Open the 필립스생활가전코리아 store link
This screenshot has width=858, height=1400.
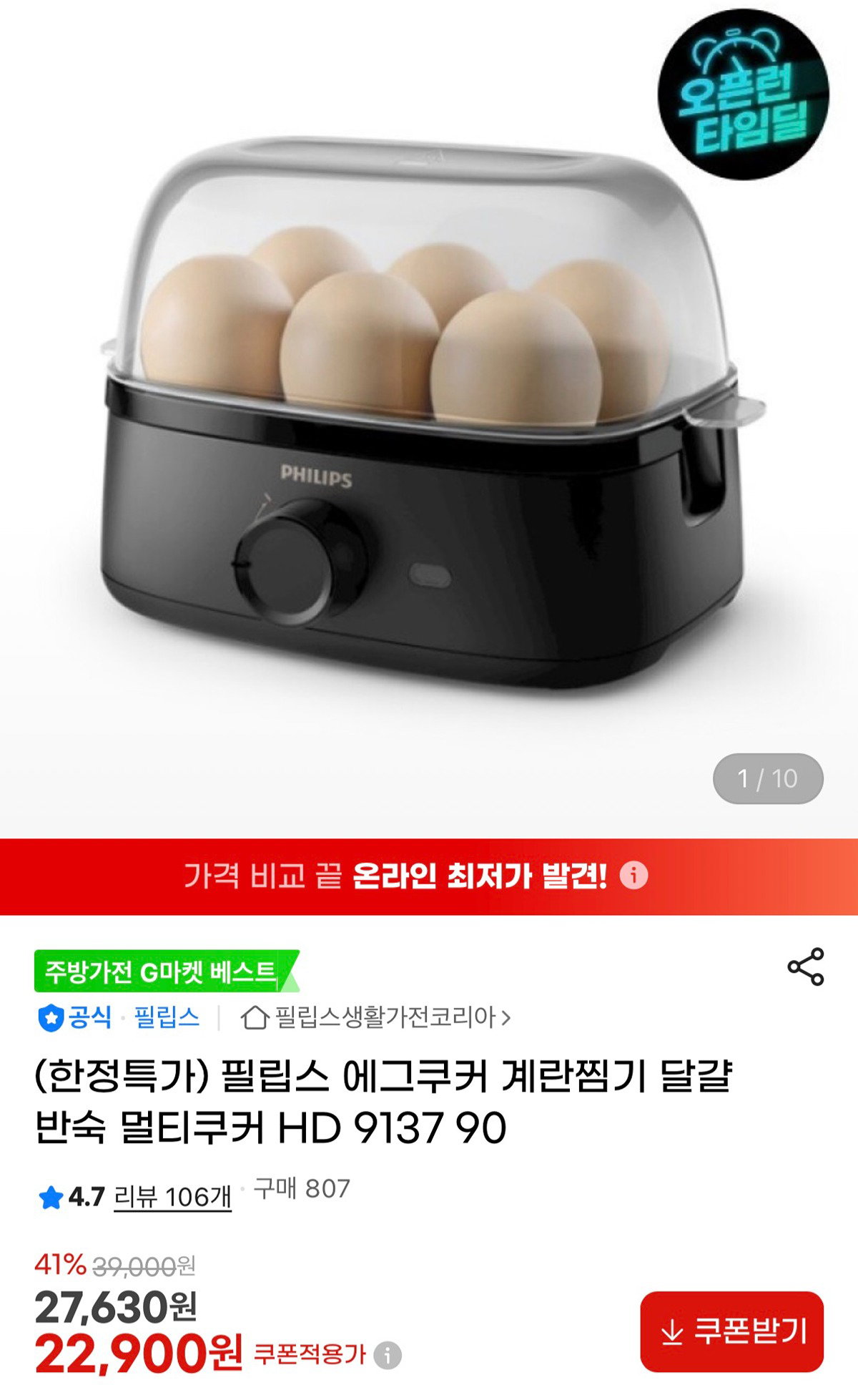[376, 1017]
